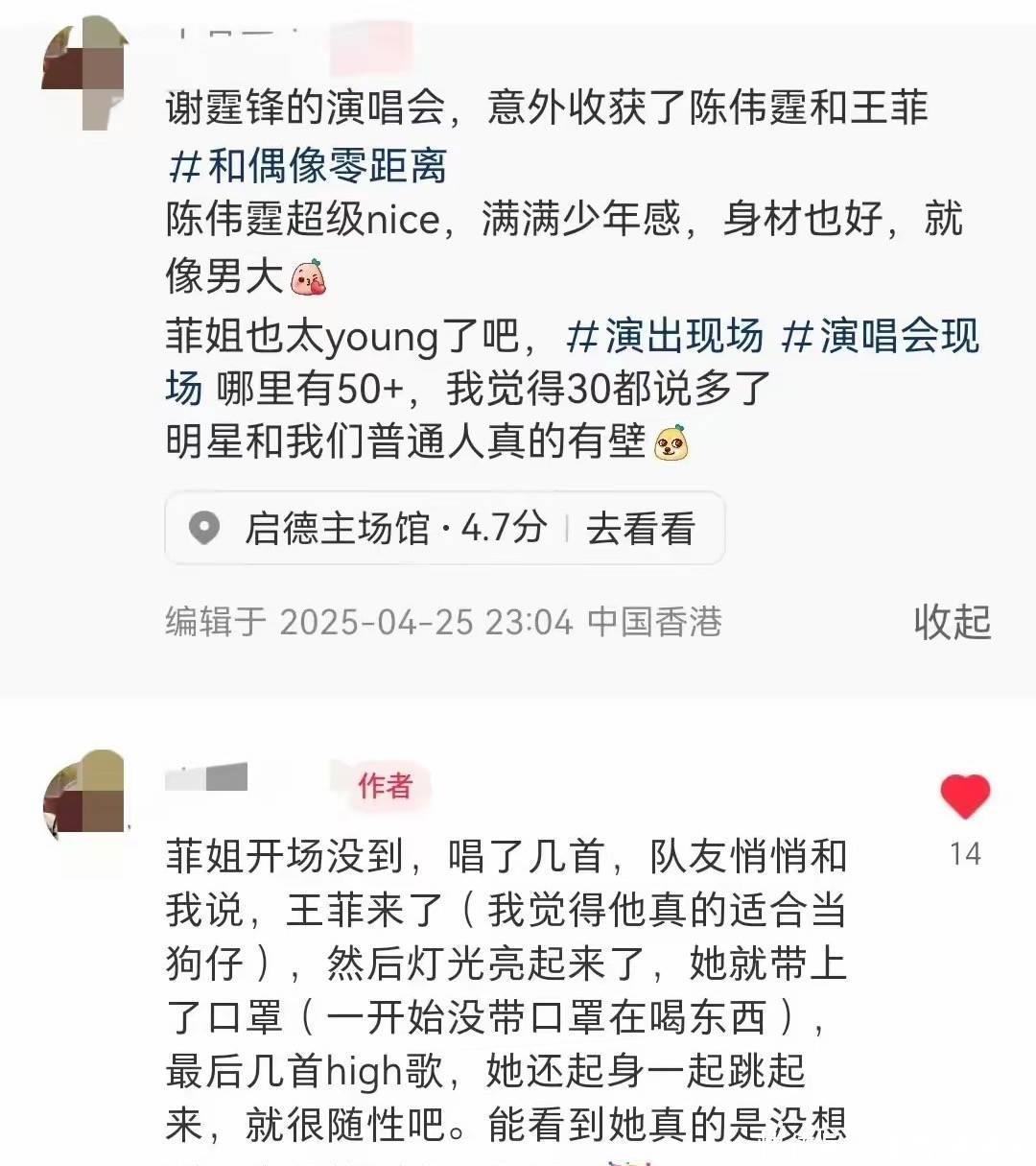
Task: Open the post author's avatar
Action: 84,73
